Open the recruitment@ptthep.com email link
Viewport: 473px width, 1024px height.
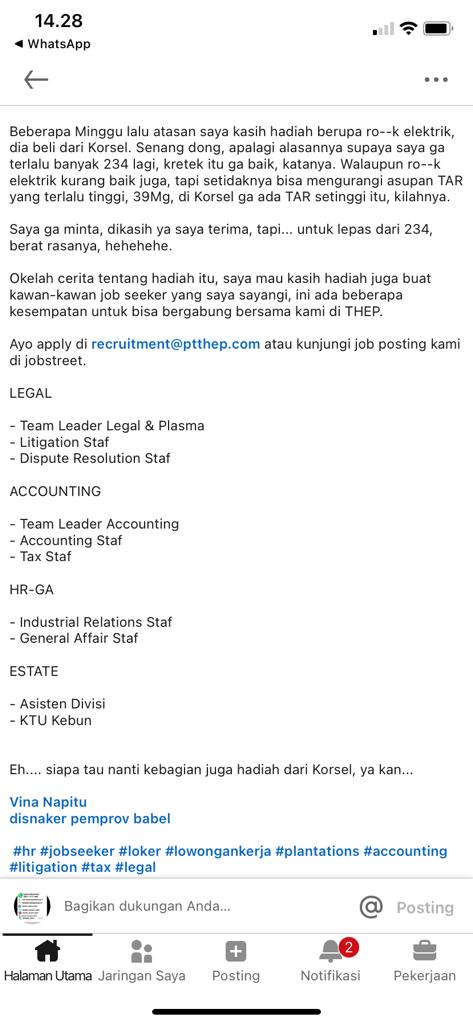click(176, 344)
